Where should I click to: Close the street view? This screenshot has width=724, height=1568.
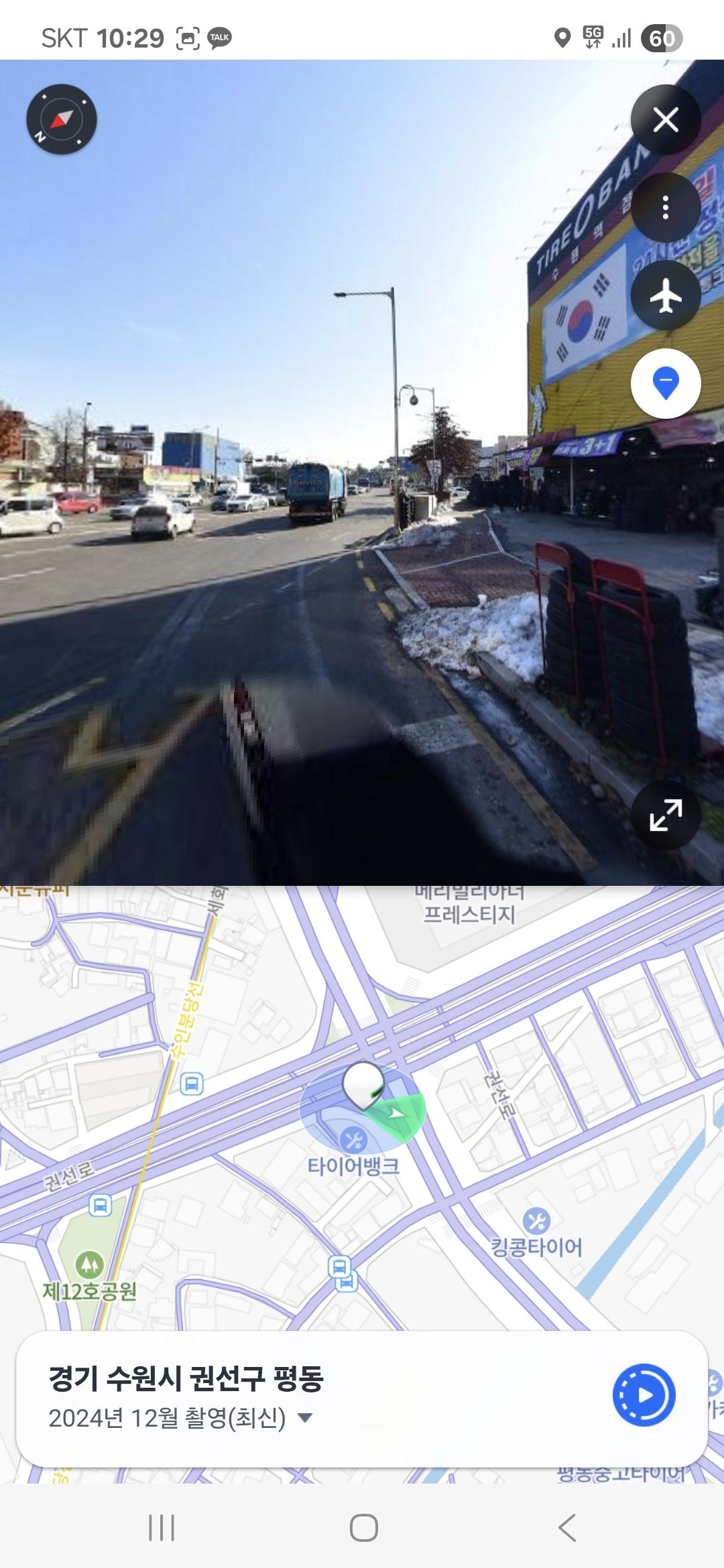pyautogui.click(x=665, y=120)
